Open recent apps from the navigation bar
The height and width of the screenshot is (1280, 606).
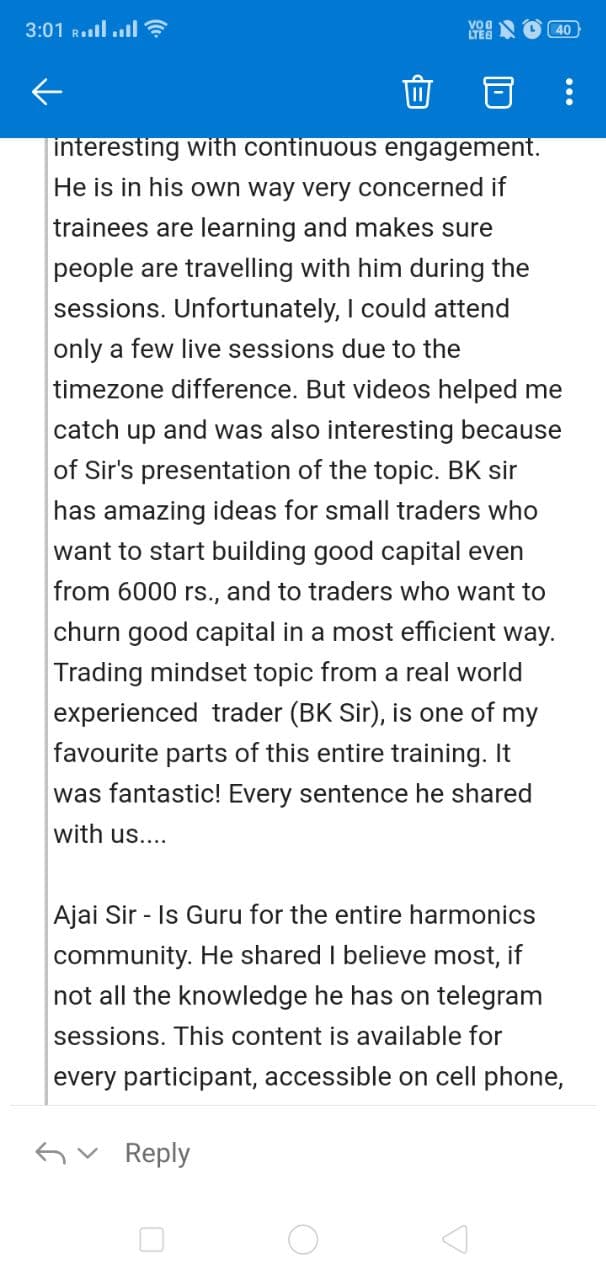click(151, 1240)
